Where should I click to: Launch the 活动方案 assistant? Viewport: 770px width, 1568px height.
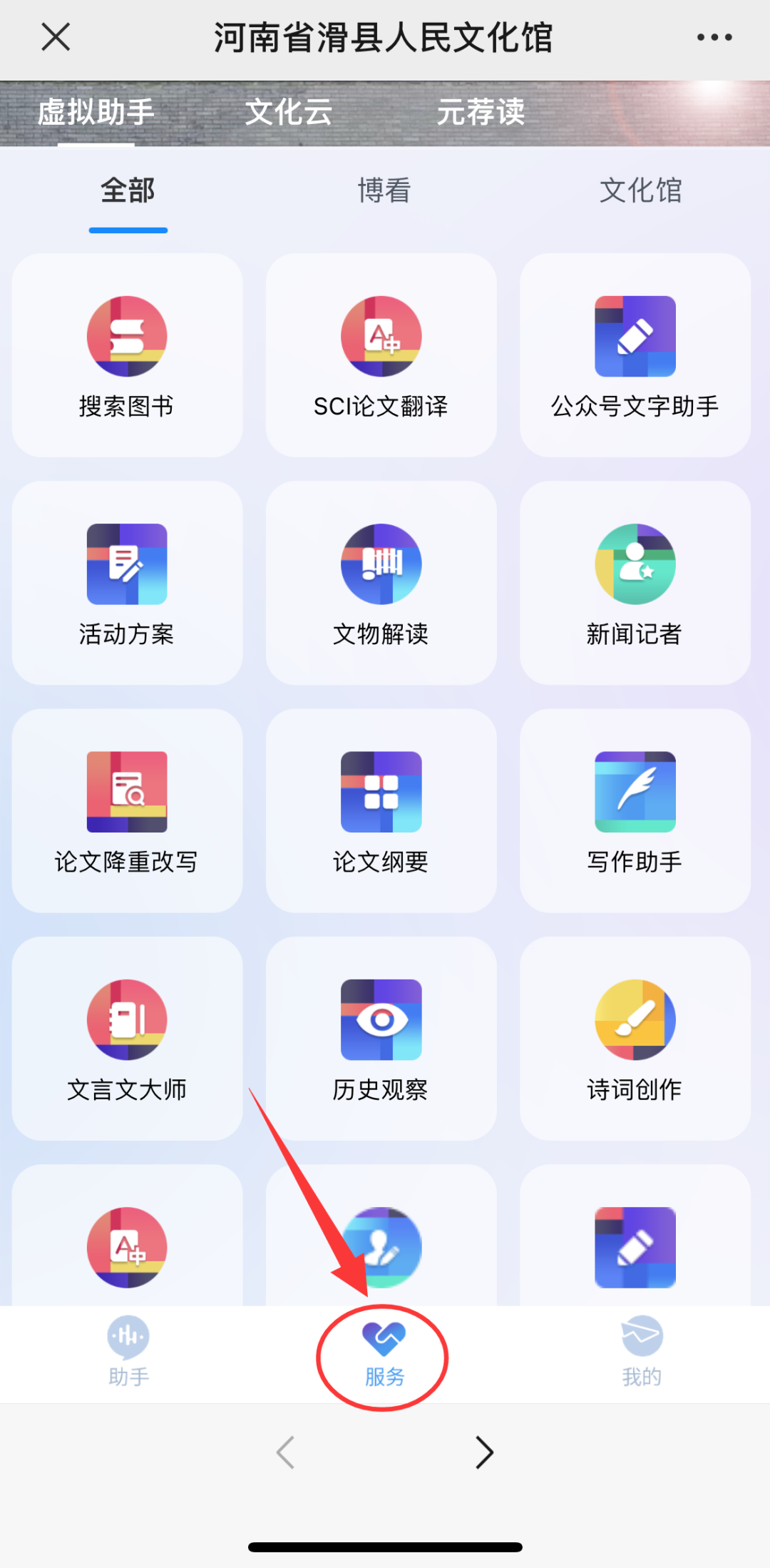pyautogui.click(x=127, y=584)
